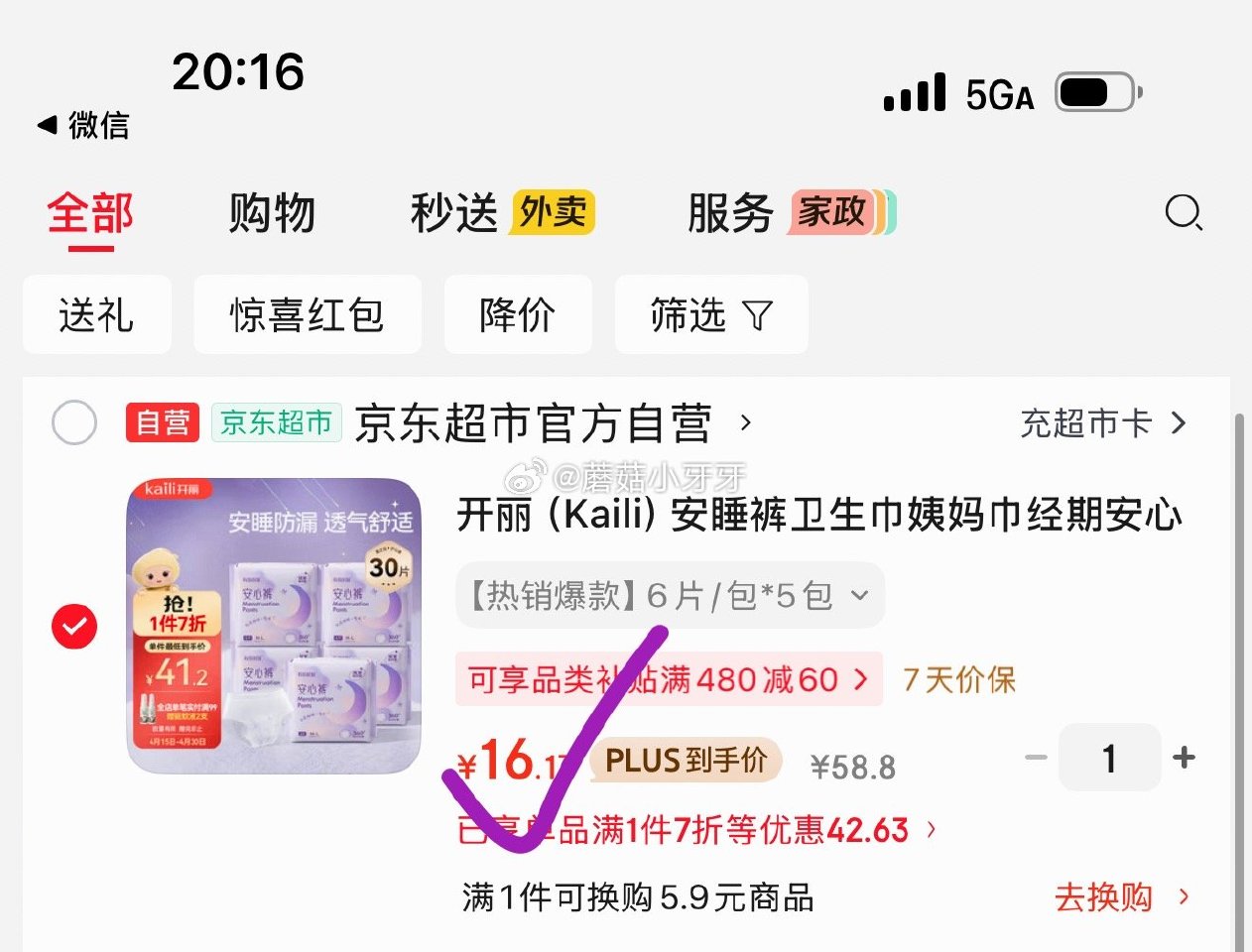1252x952 pixels.
Task: Open 充超市卡 recharge link
Action: click(1101, 423)
